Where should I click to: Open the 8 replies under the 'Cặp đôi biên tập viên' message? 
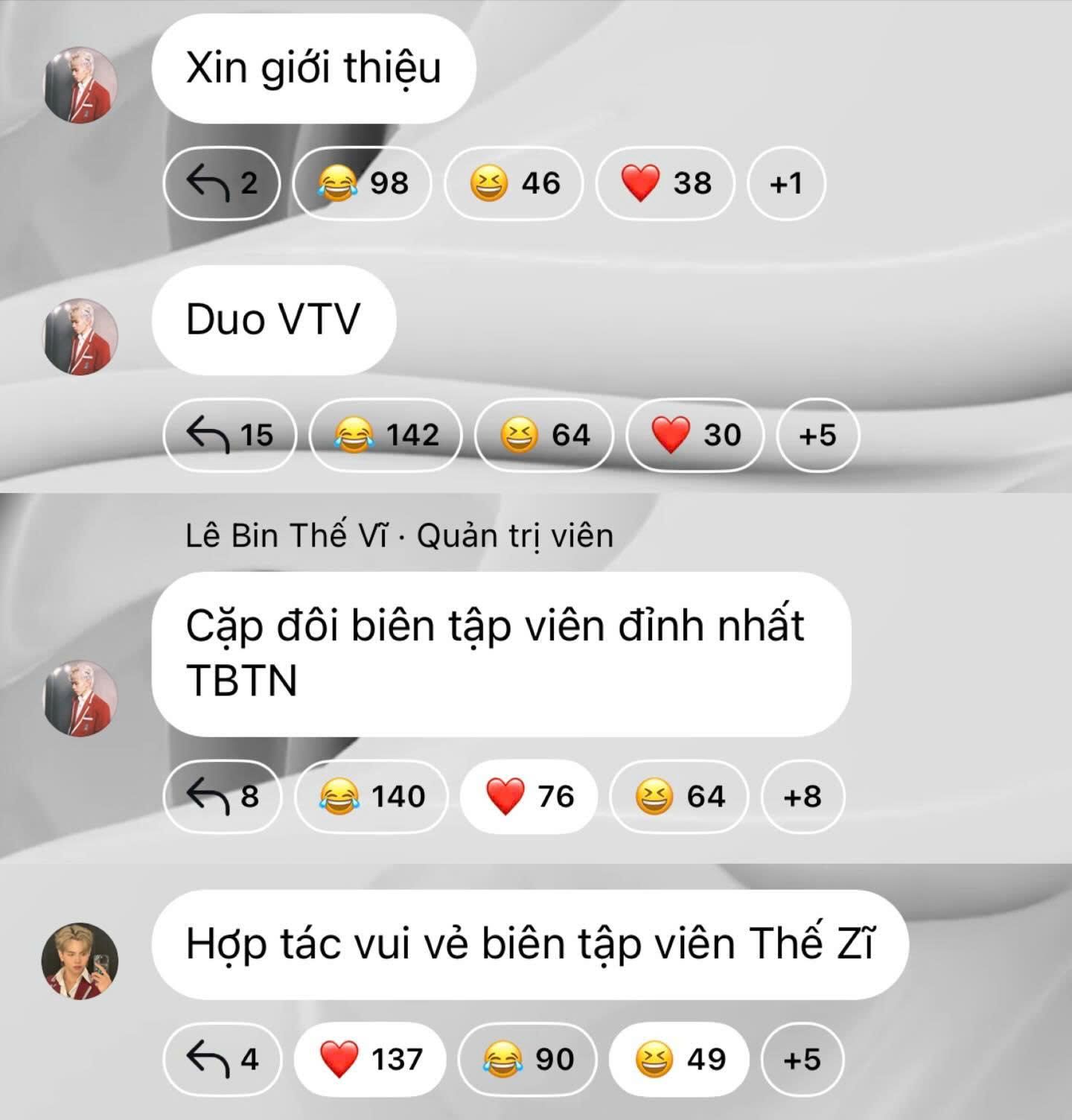pyautogui.click(x=222, y=797)
